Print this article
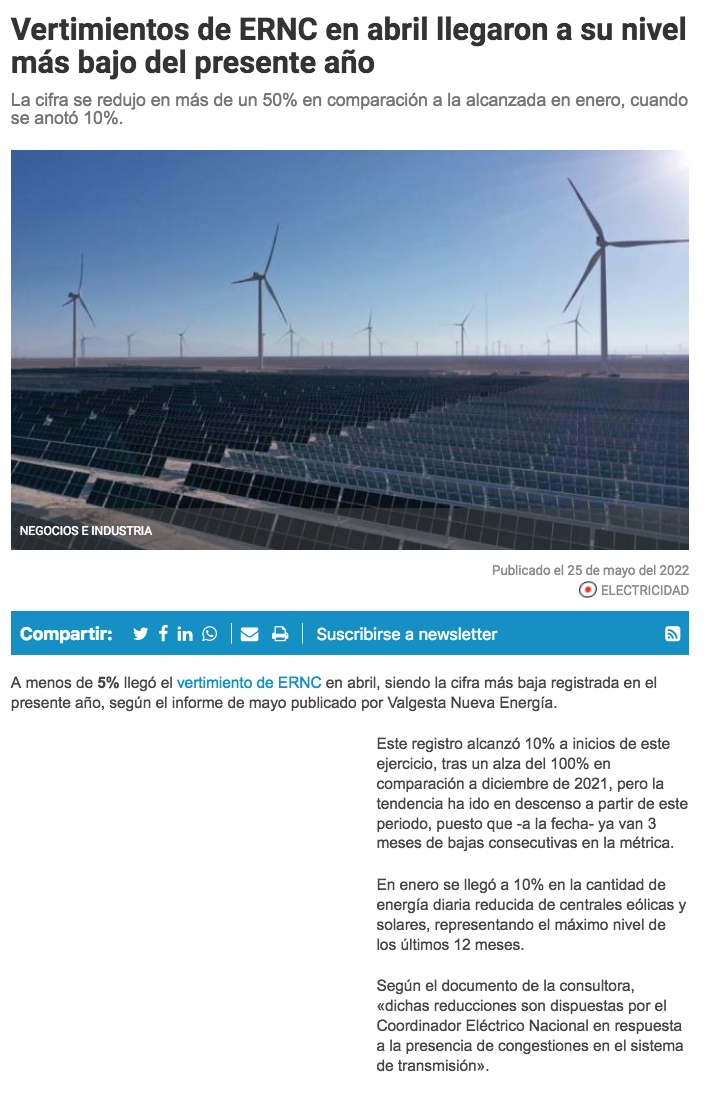Viewport: 708px width, 1094px height. [280, 634]
